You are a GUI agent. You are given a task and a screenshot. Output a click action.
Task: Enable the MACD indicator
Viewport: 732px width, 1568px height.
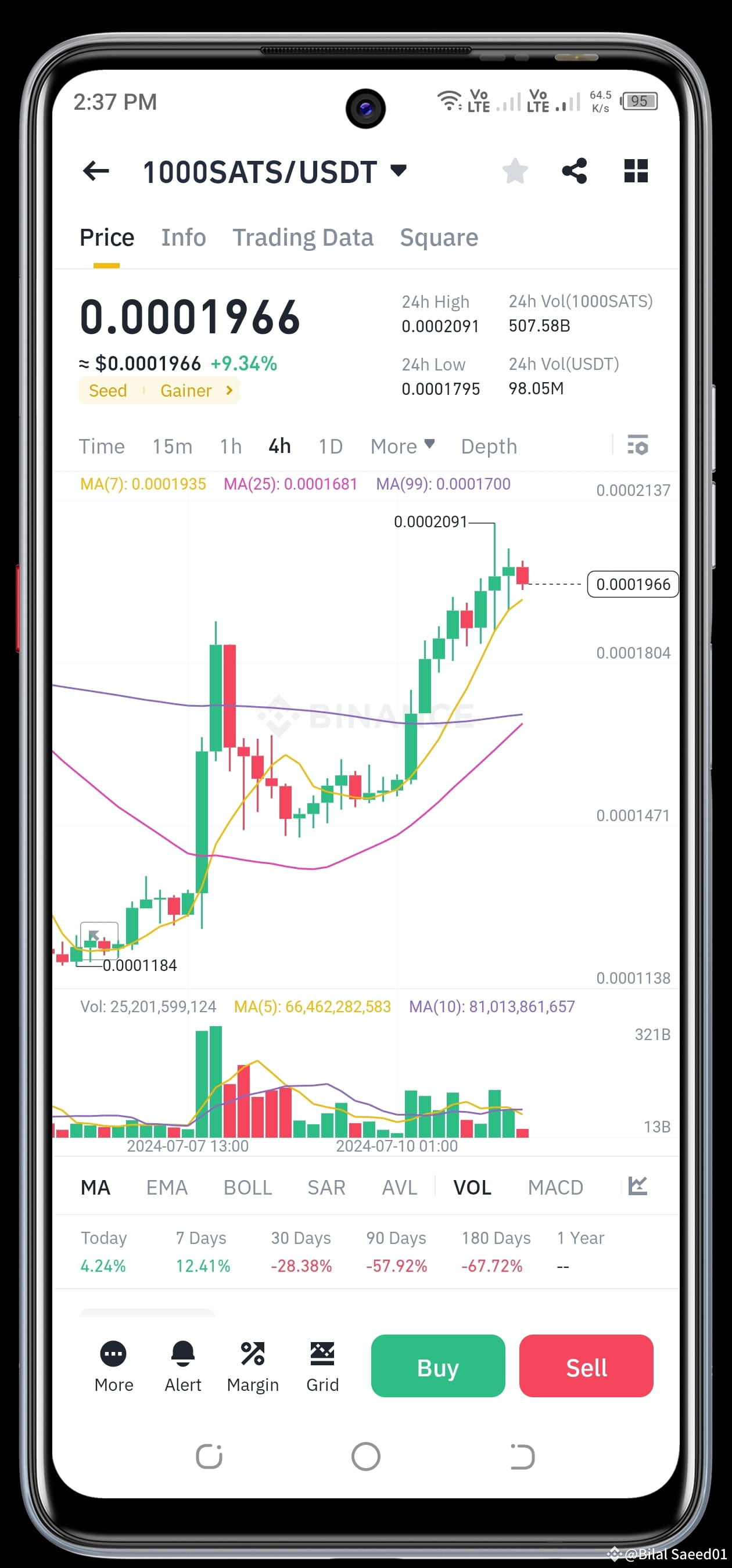[x=555, y=1186]
